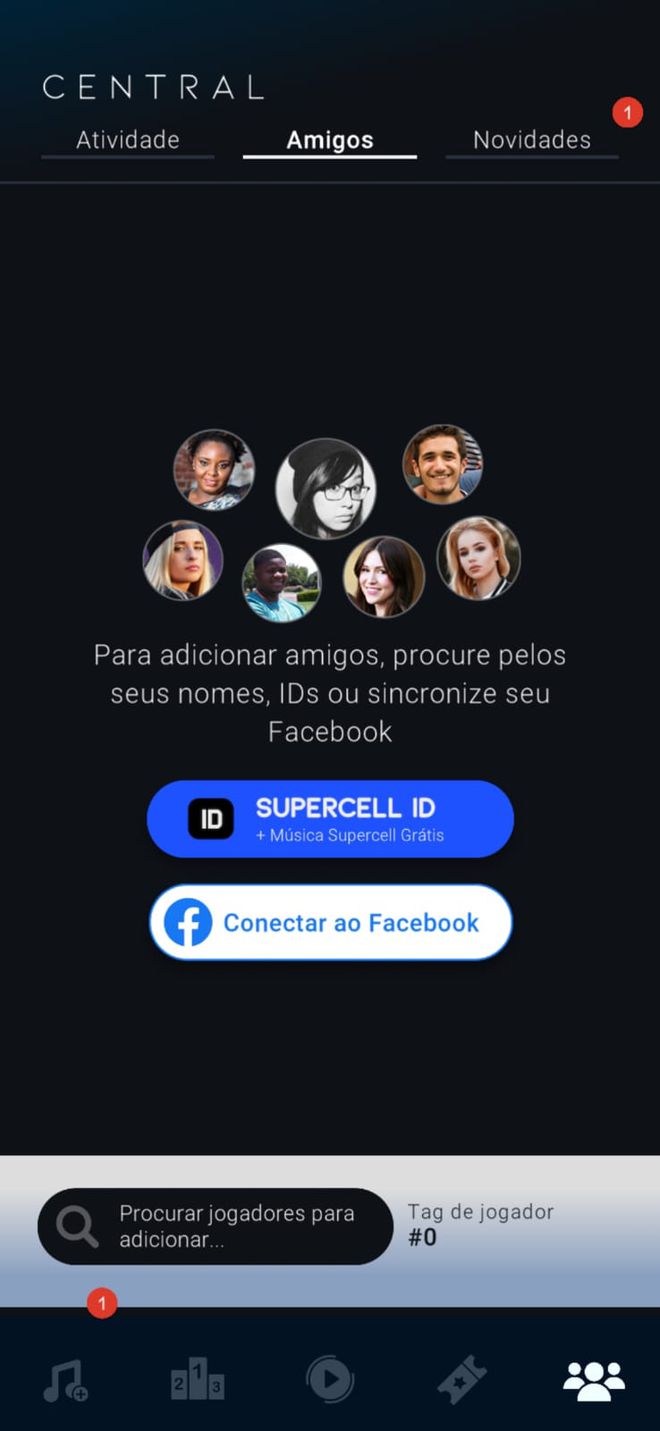Open the music notes bottom tab
The width and height of the screenshot is (660, 1431).
point(66,1380)
